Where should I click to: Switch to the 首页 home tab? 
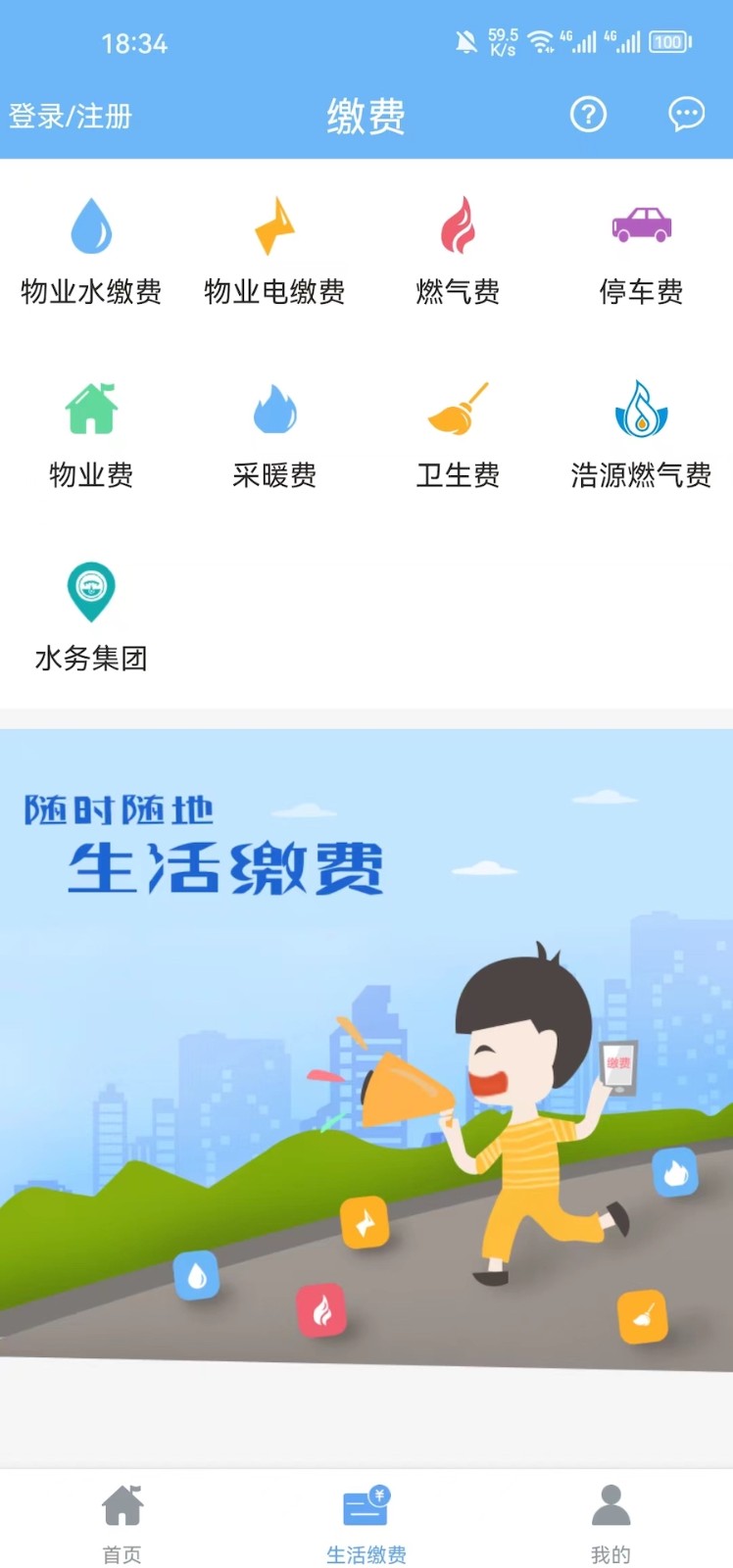coord(122,1522)
